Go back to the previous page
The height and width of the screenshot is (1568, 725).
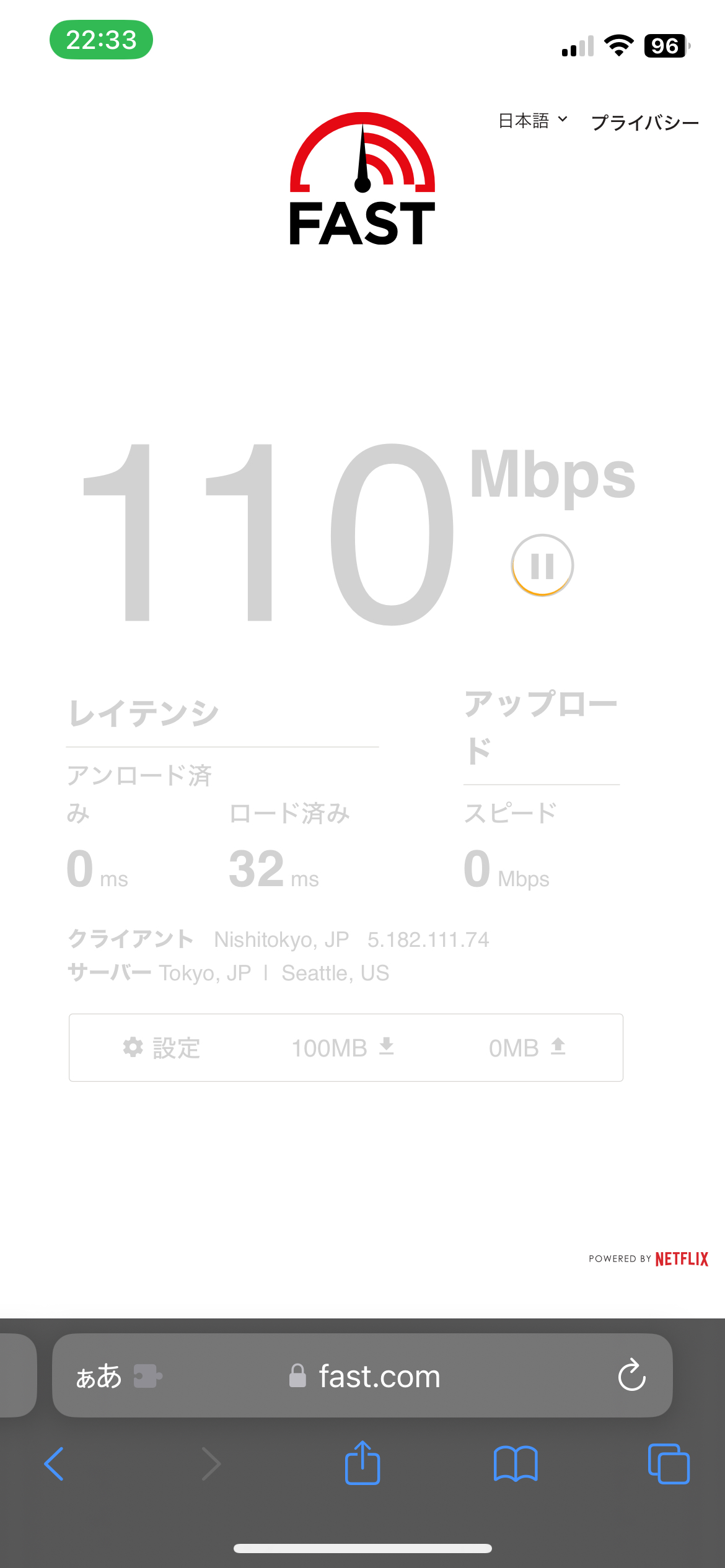pos(55,1464)
